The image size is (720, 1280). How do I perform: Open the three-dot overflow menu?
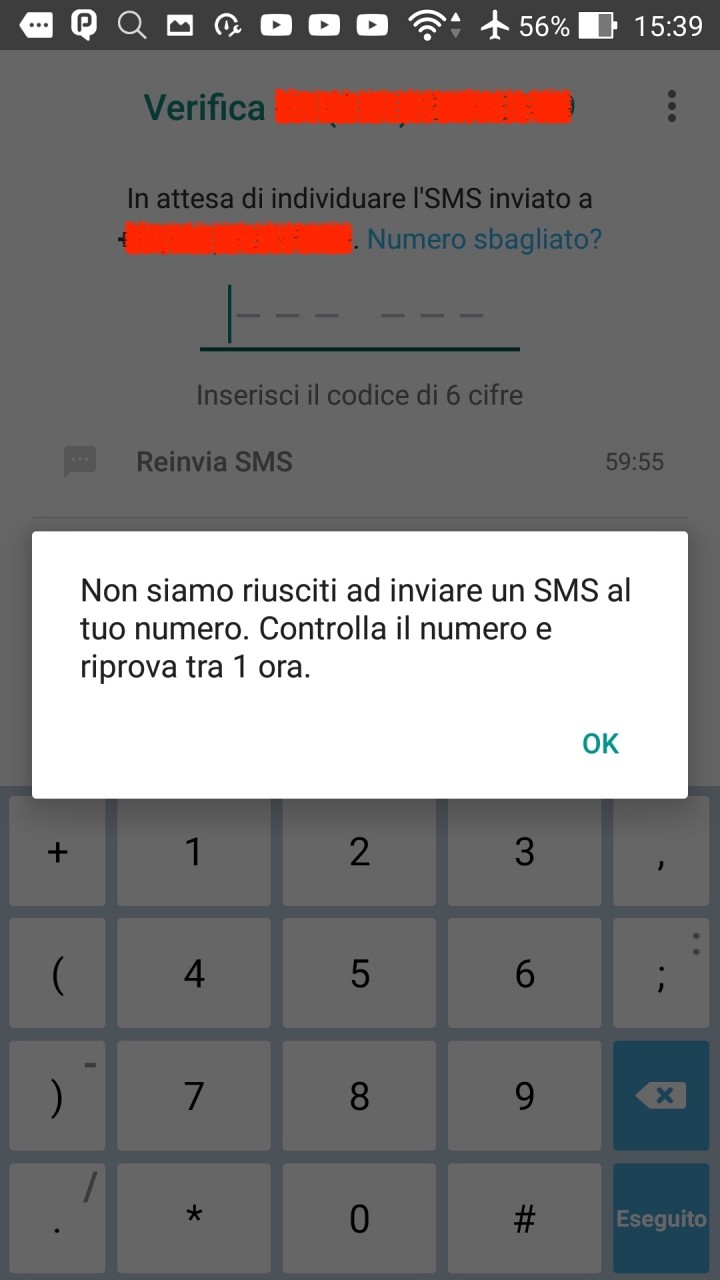(x=671, y=106)
